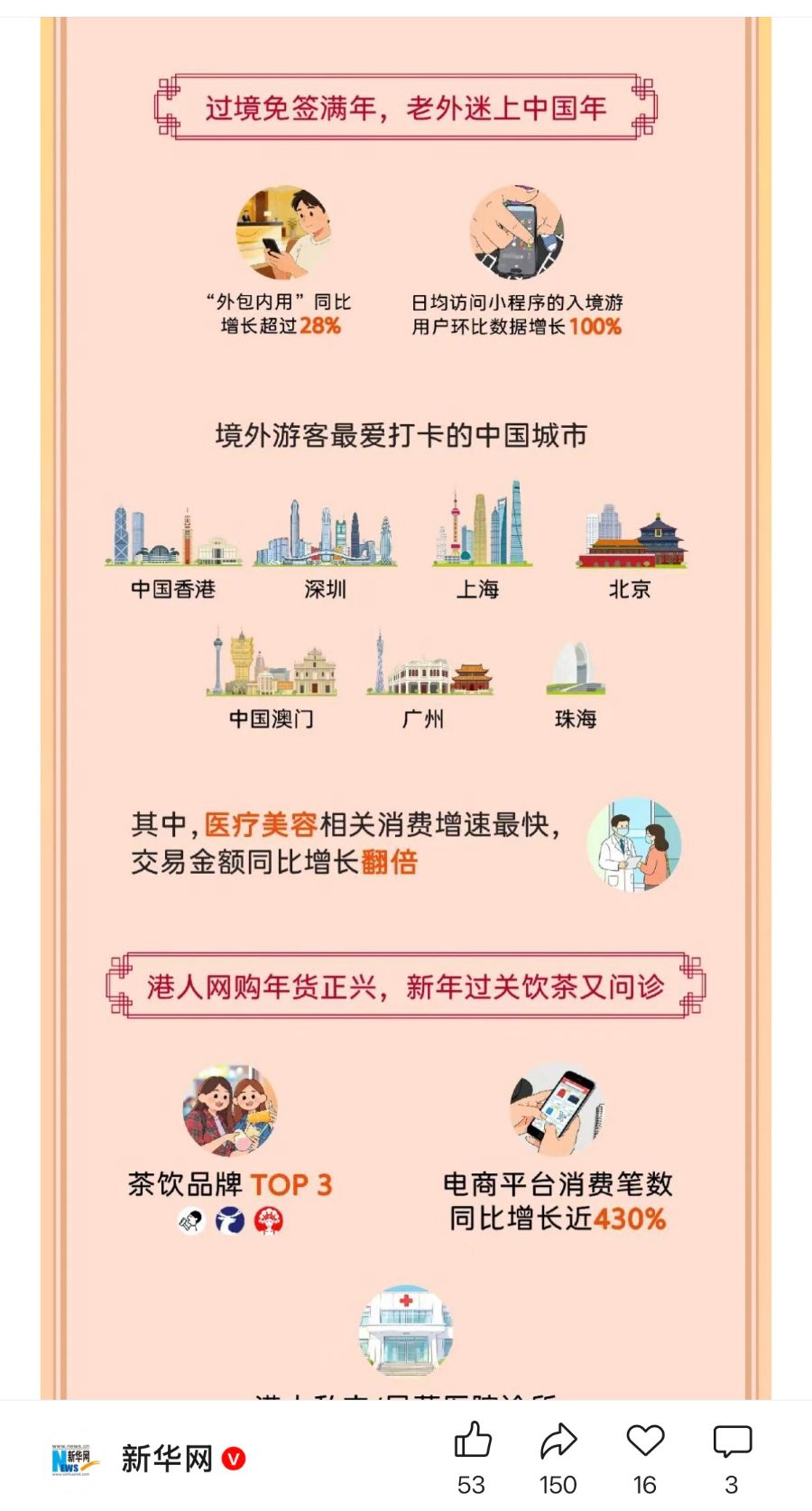Share this Xinhua post
This screenshot has height=1511, width=812.
[558, 1441]
